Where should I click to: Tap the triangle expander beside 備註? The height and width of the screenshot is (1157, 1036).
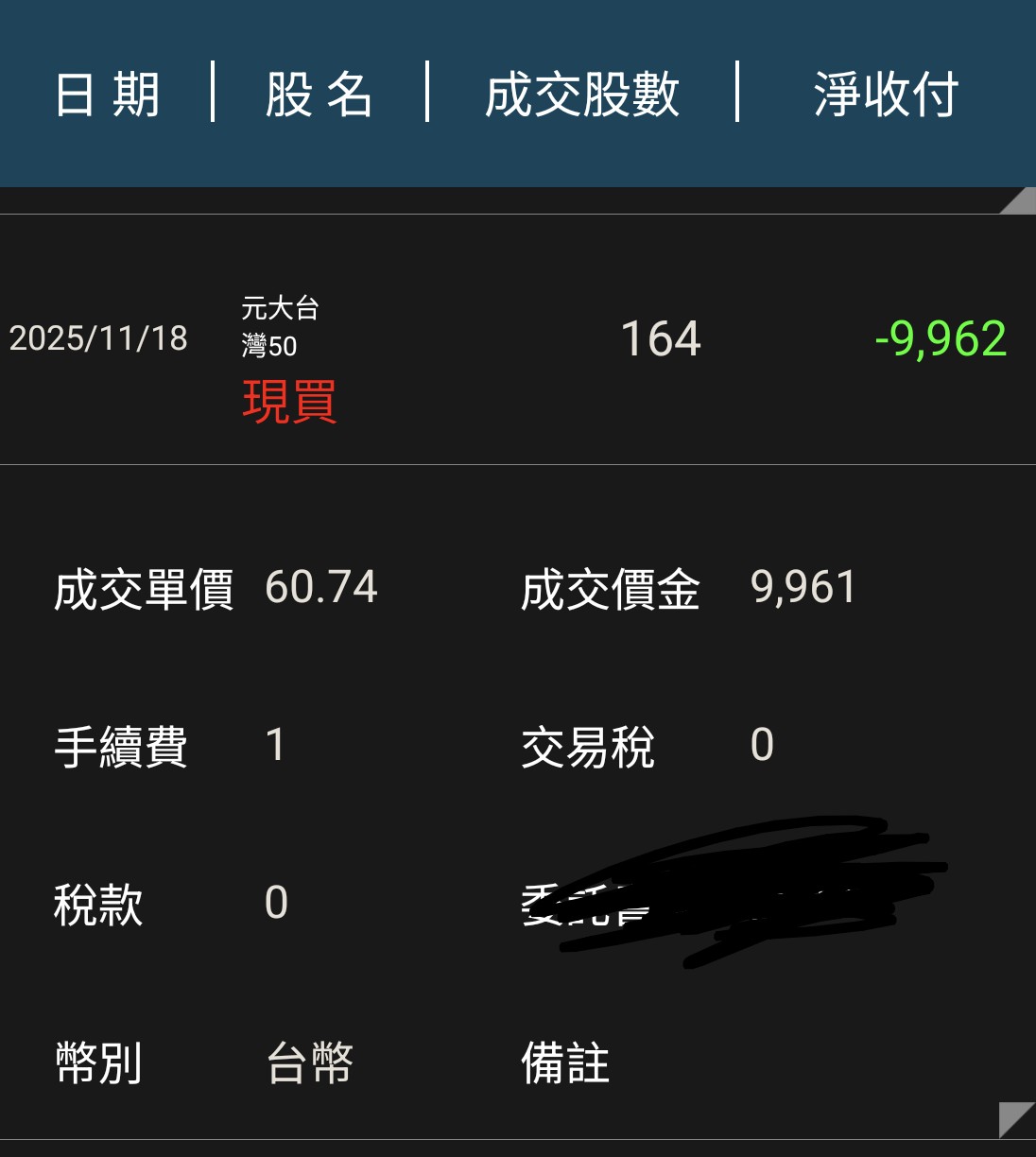(x=1019, y=1119)
